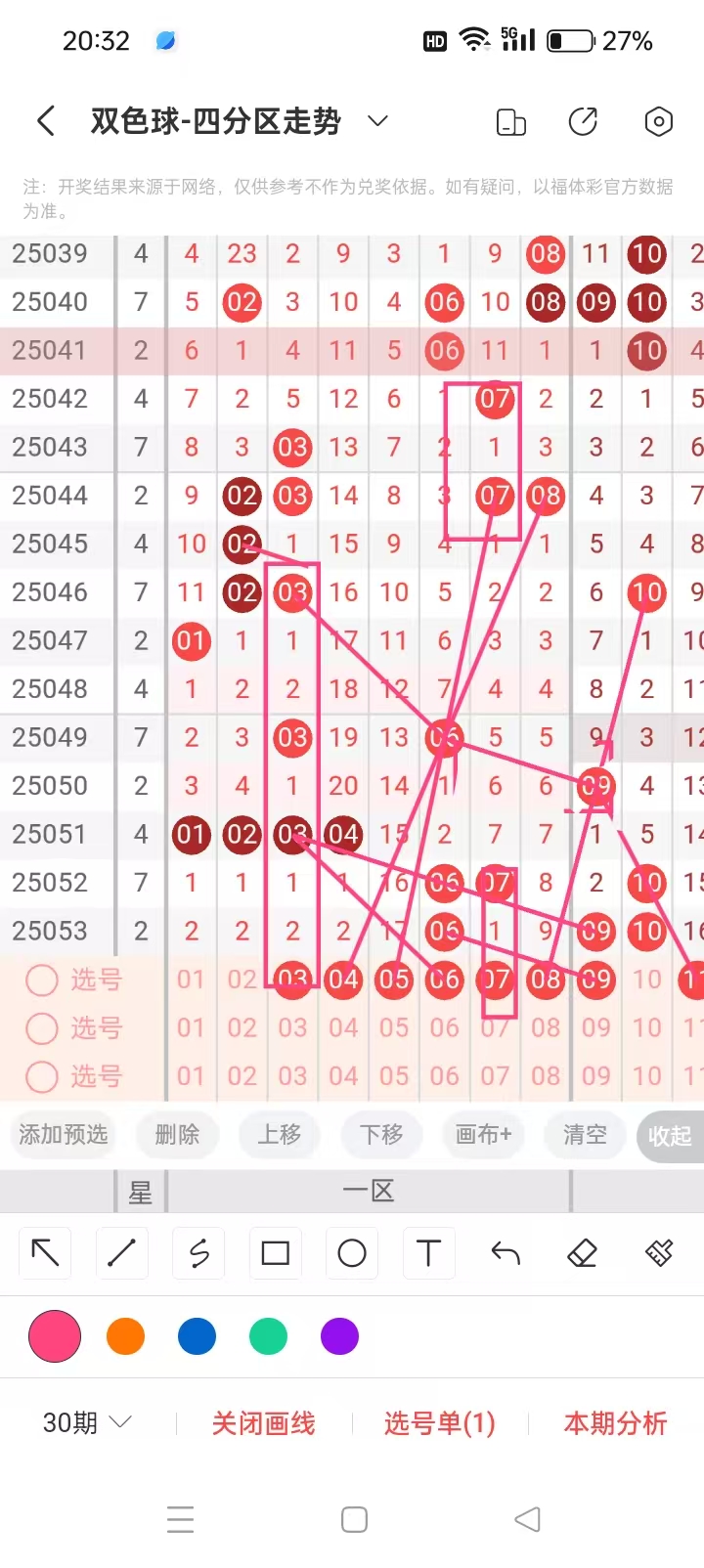Tap the 画布+ button

tap(483, 1134)
